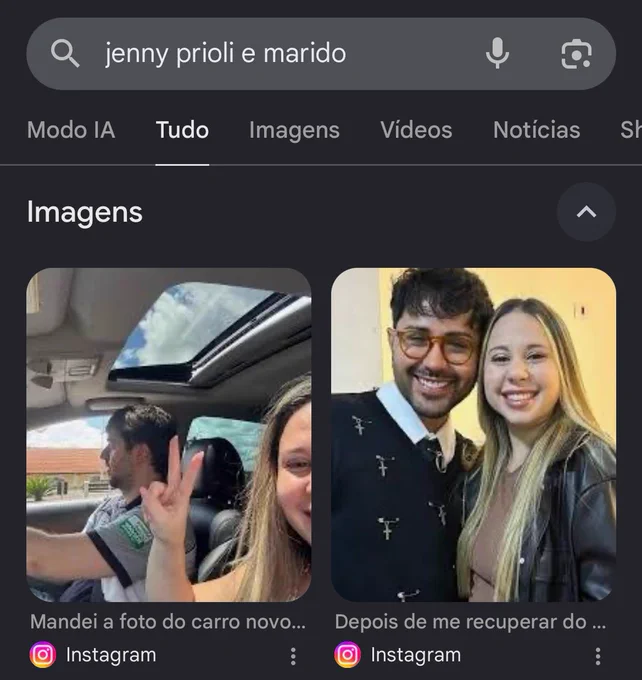Open options menu for Depois de me recuperar result
The image size is (642, 680).
click(598, 656)
